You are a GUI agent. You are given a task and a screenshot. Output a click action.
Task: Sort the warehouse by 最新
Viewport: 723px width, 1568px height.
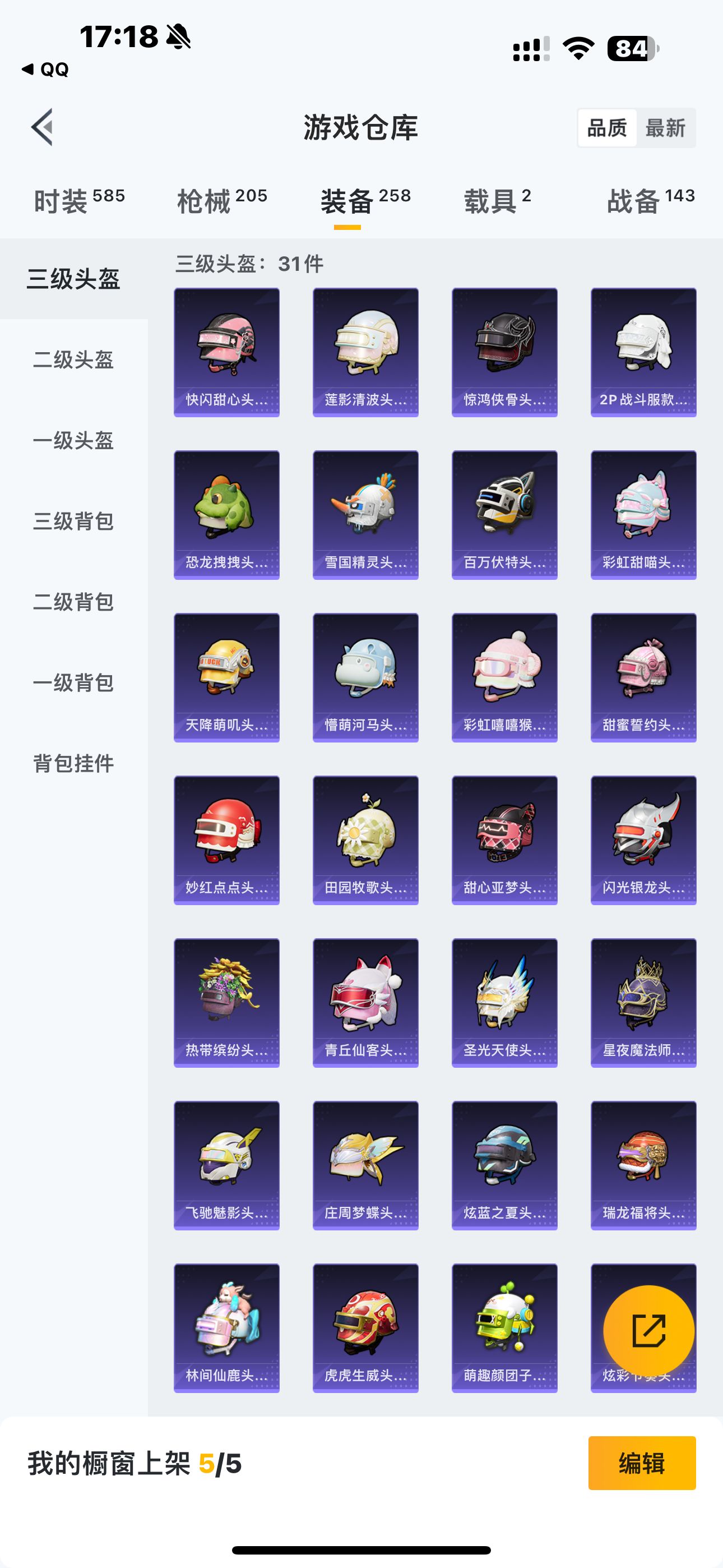(665, 128)
